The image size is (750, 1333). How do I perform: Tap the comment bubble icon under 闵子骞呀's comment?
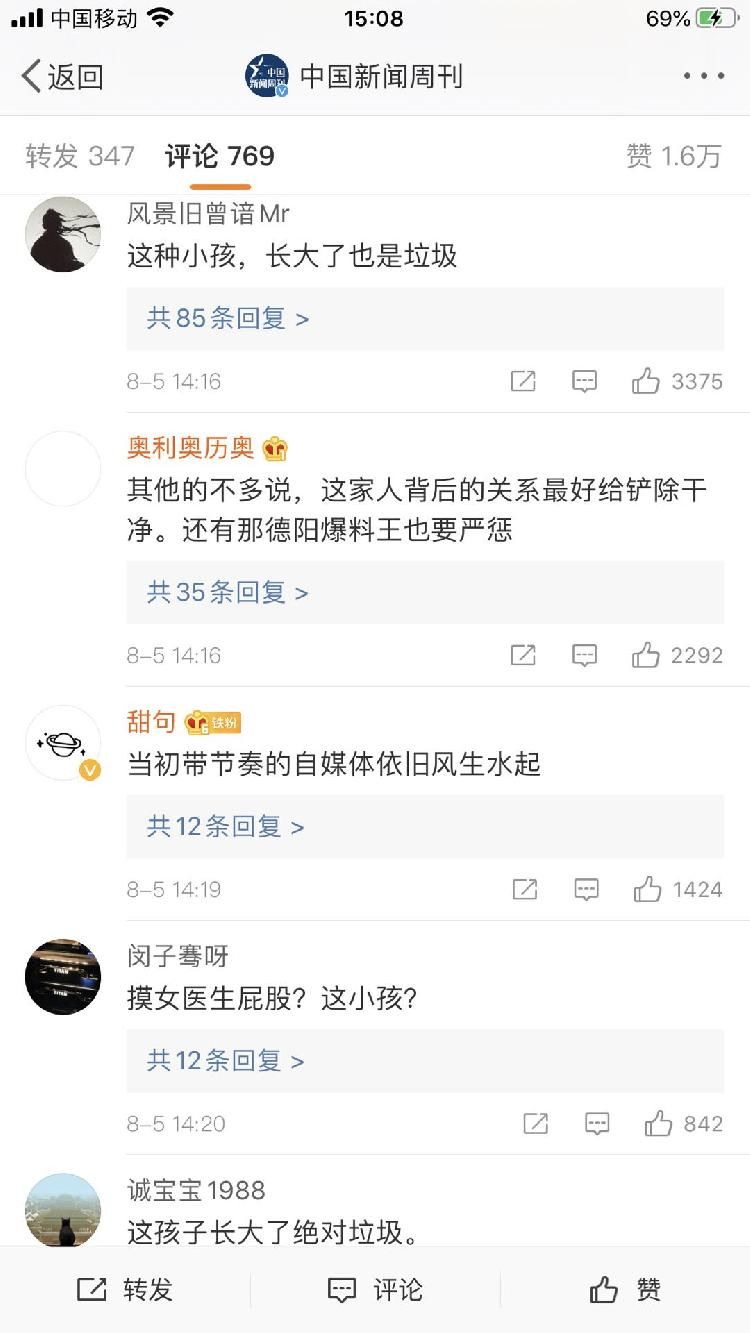coord(596,1124)
